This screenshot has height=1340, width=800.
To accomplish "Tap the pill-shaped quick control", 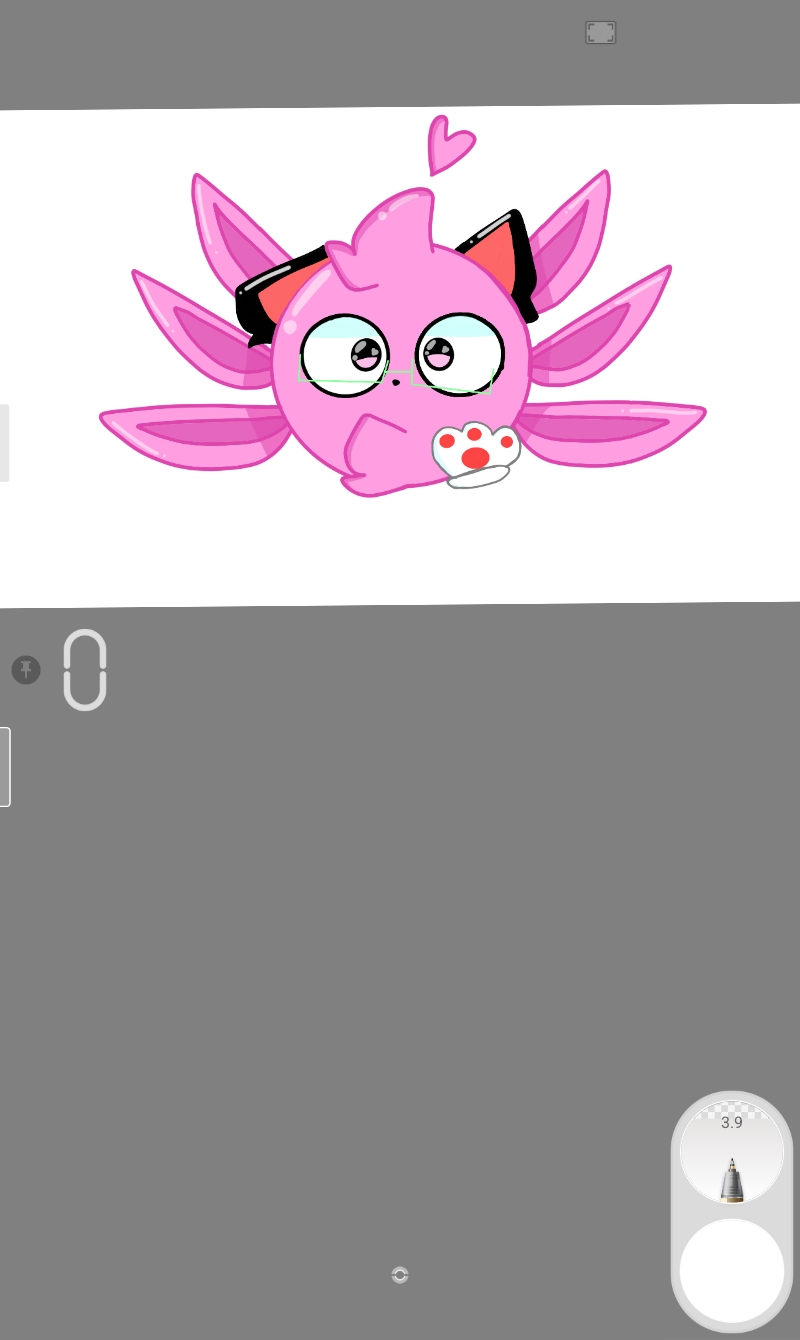I will [85, 670].
